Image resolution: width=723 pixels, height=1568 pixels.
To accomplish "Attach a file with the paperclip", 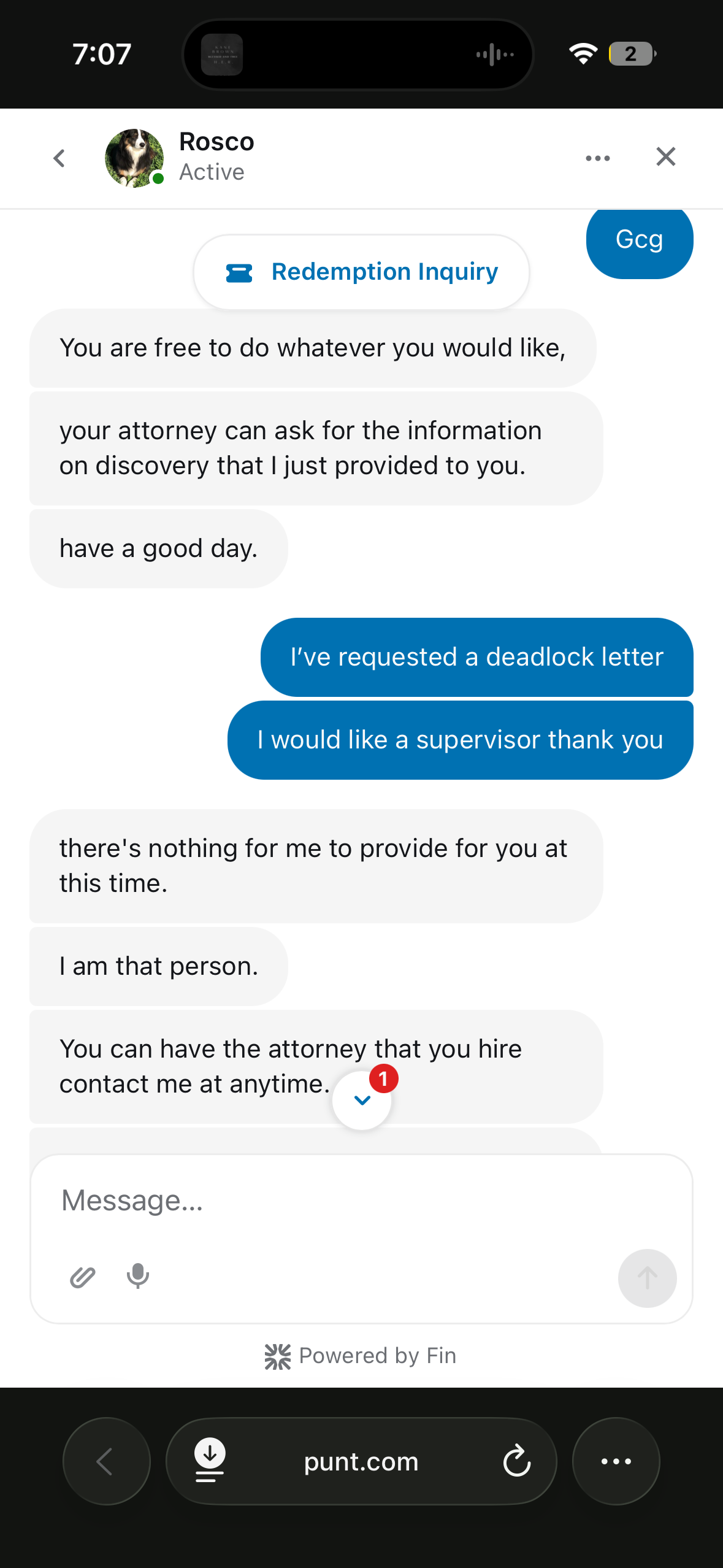I will click(82, 1277).
